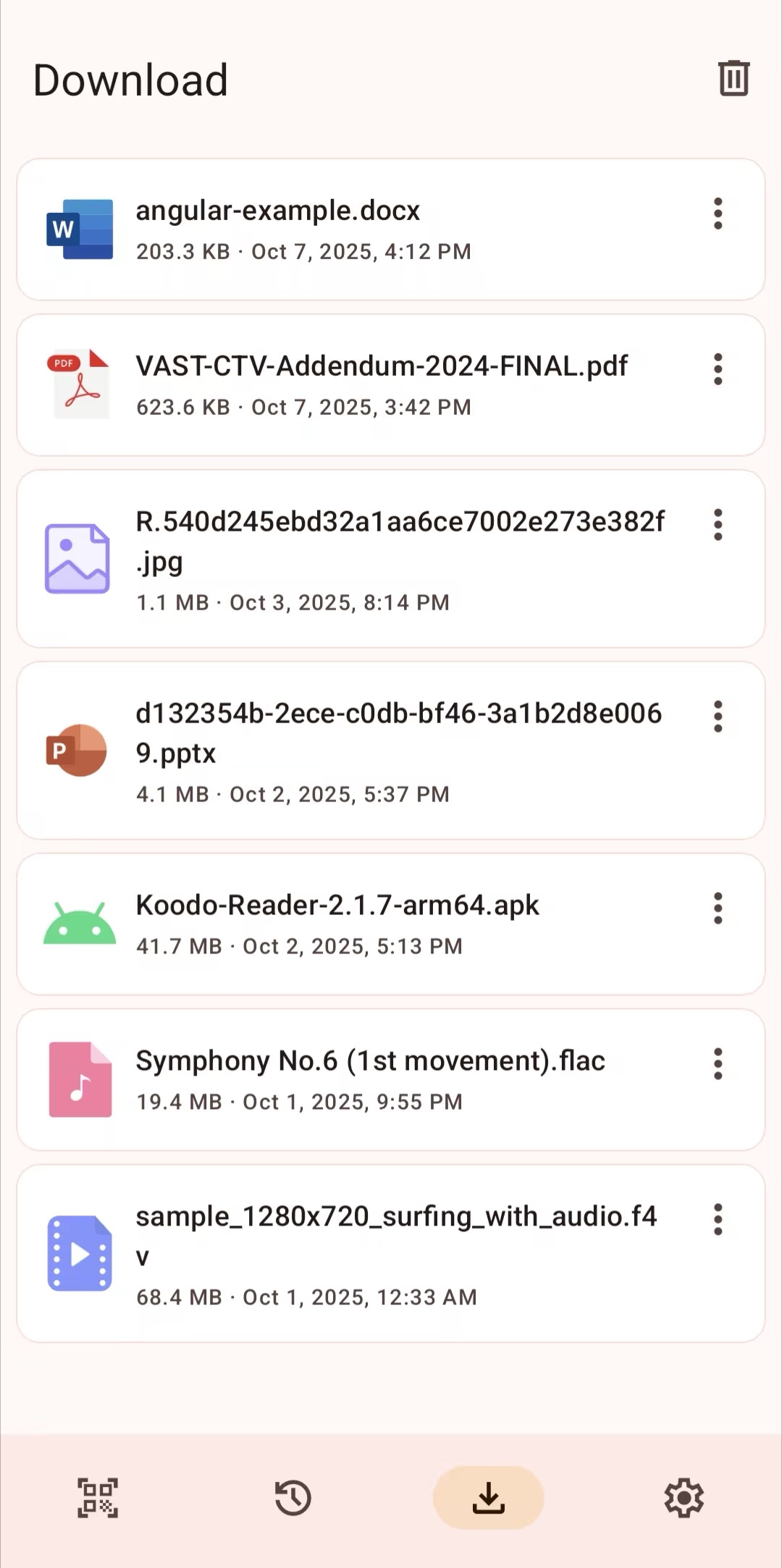
Task: Open the Settings gear tab
Action: click(x=684, y=1498)
